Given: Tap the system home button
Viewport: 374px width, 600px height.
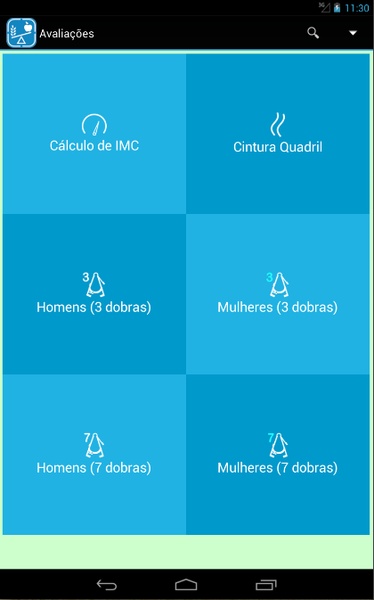Looking at the screenshot, I should coord(186,585).
